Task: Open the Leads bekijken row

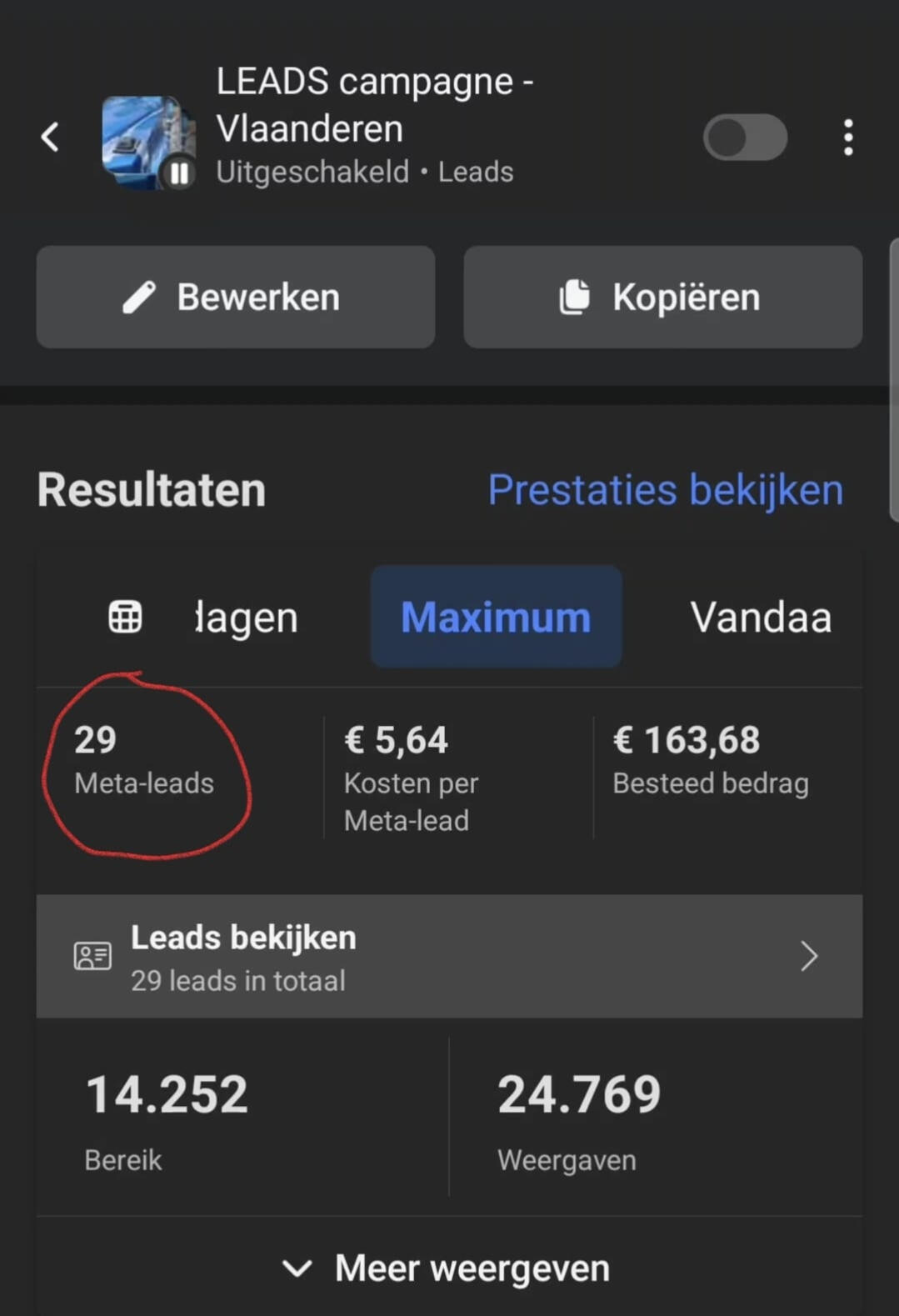Action: (449, 957)
